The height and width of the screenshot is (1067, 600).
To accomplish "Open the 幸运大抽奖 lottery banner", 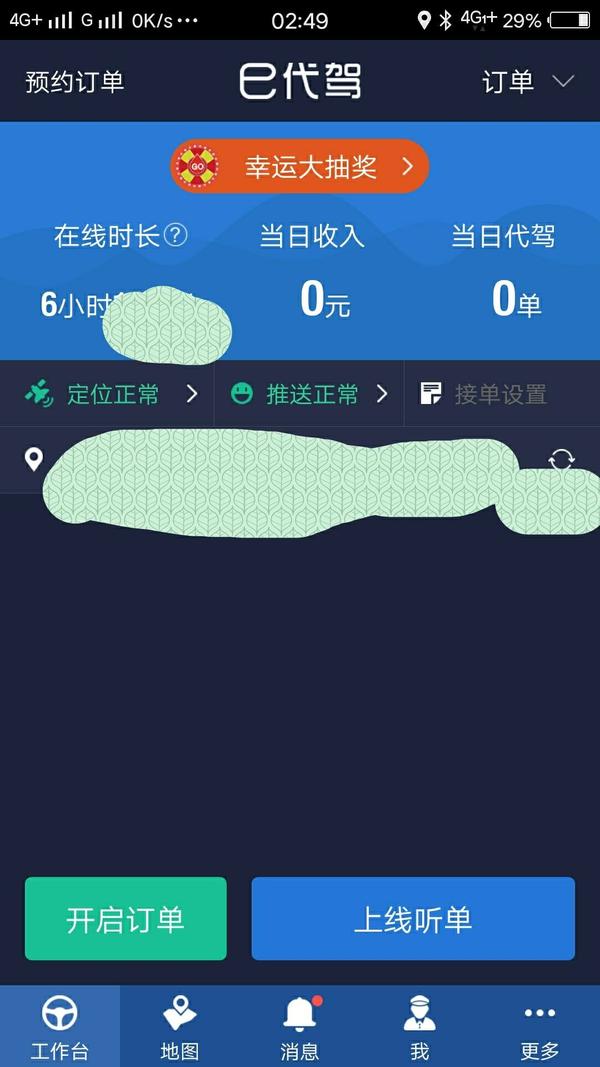I will point(300,167).
